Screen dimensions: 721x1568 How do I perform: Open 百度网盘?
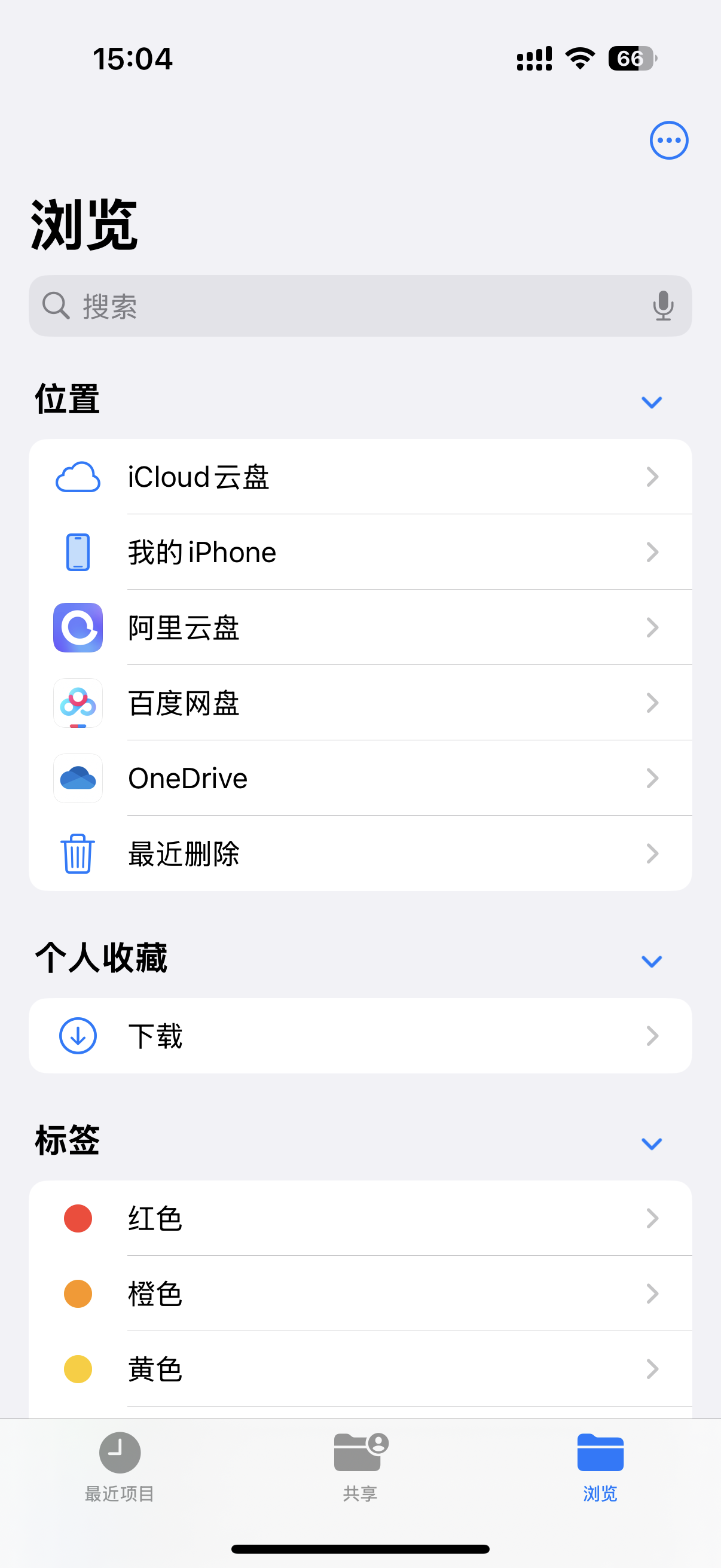point(360,703)
